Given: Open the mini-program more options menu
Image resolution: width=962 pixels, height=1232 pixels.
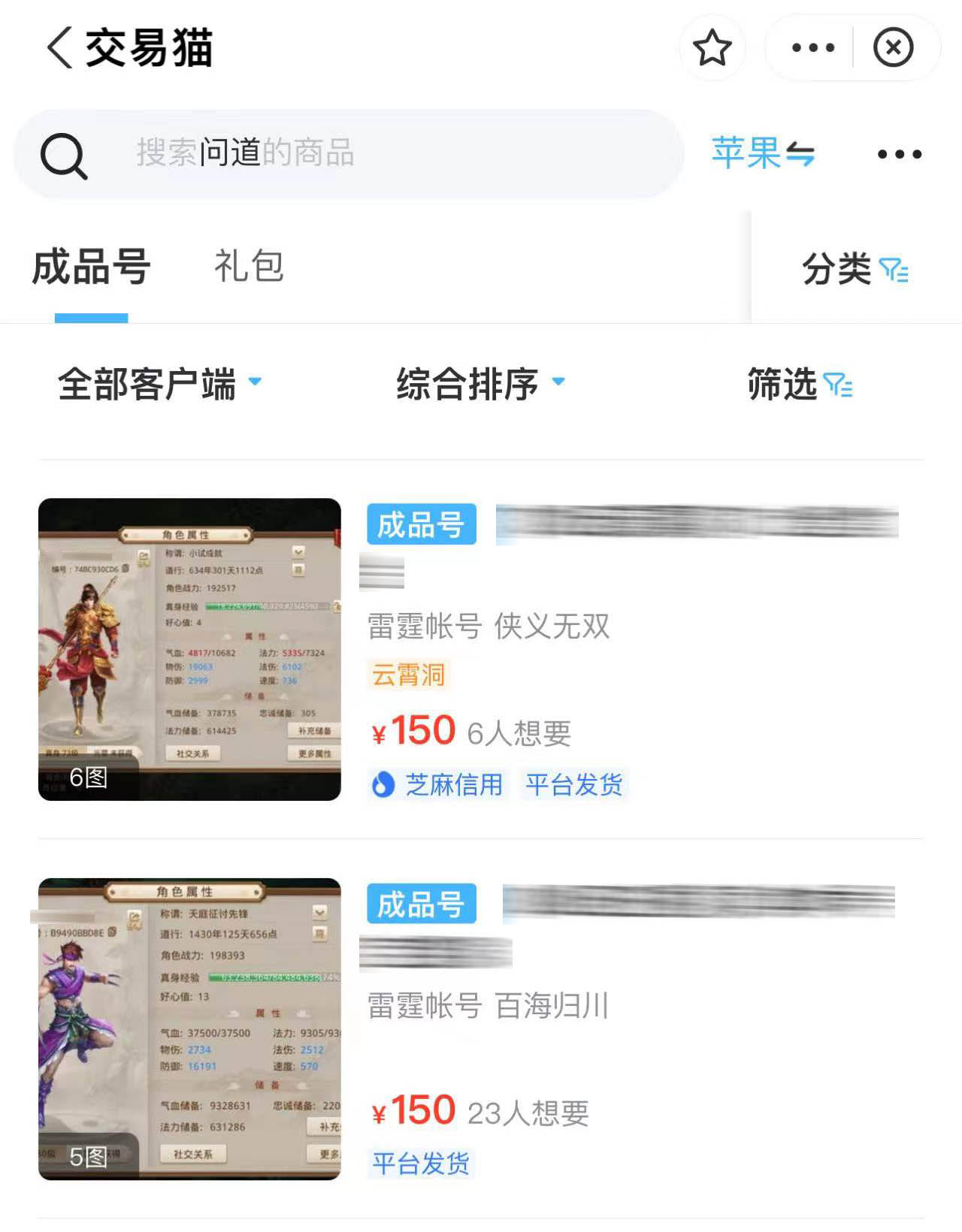Looking at the screenshot, I should point(813,48).
